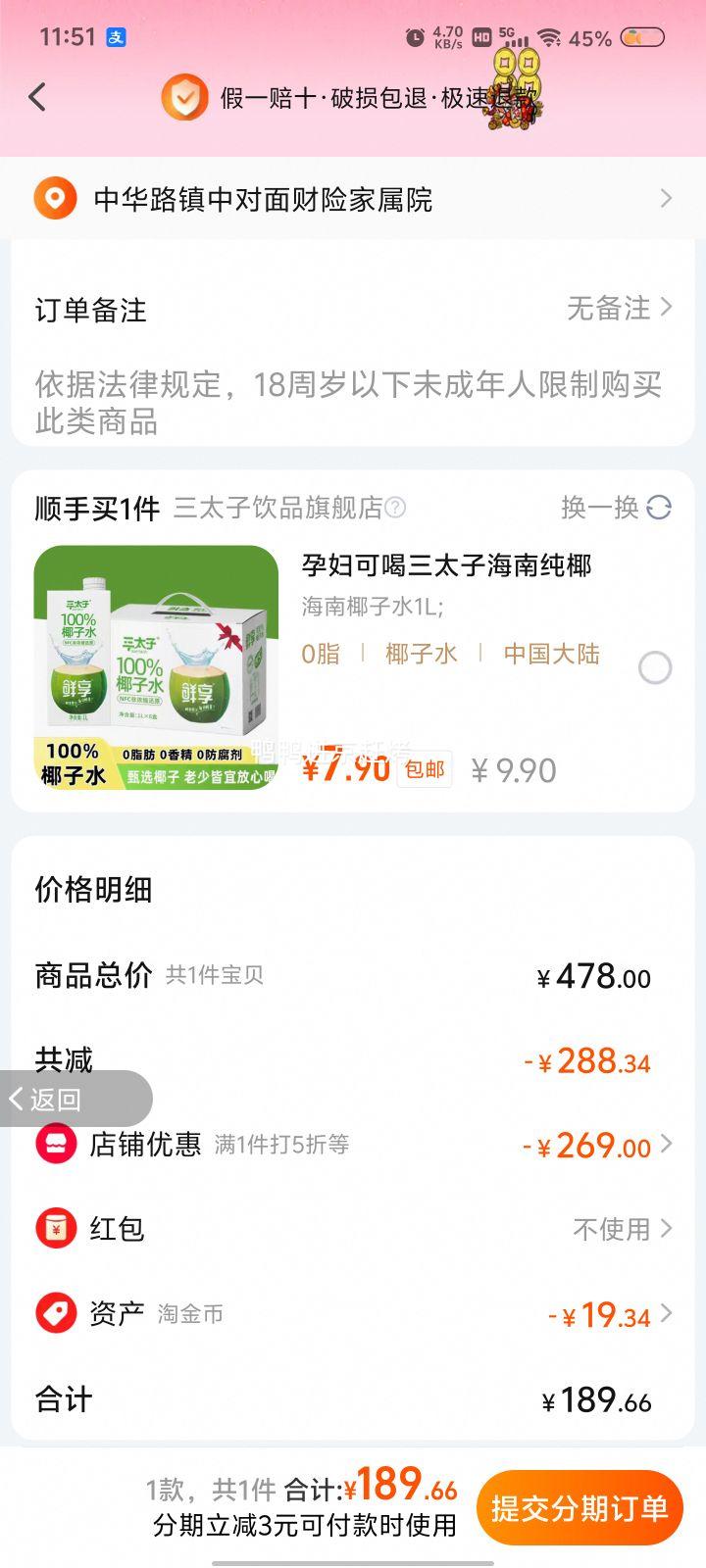Image resolution: width=706 pixels, height=1568 pixels.
Task: Click the coupon icon beside 店铺优惠
Action: [x=54, y=1144]
